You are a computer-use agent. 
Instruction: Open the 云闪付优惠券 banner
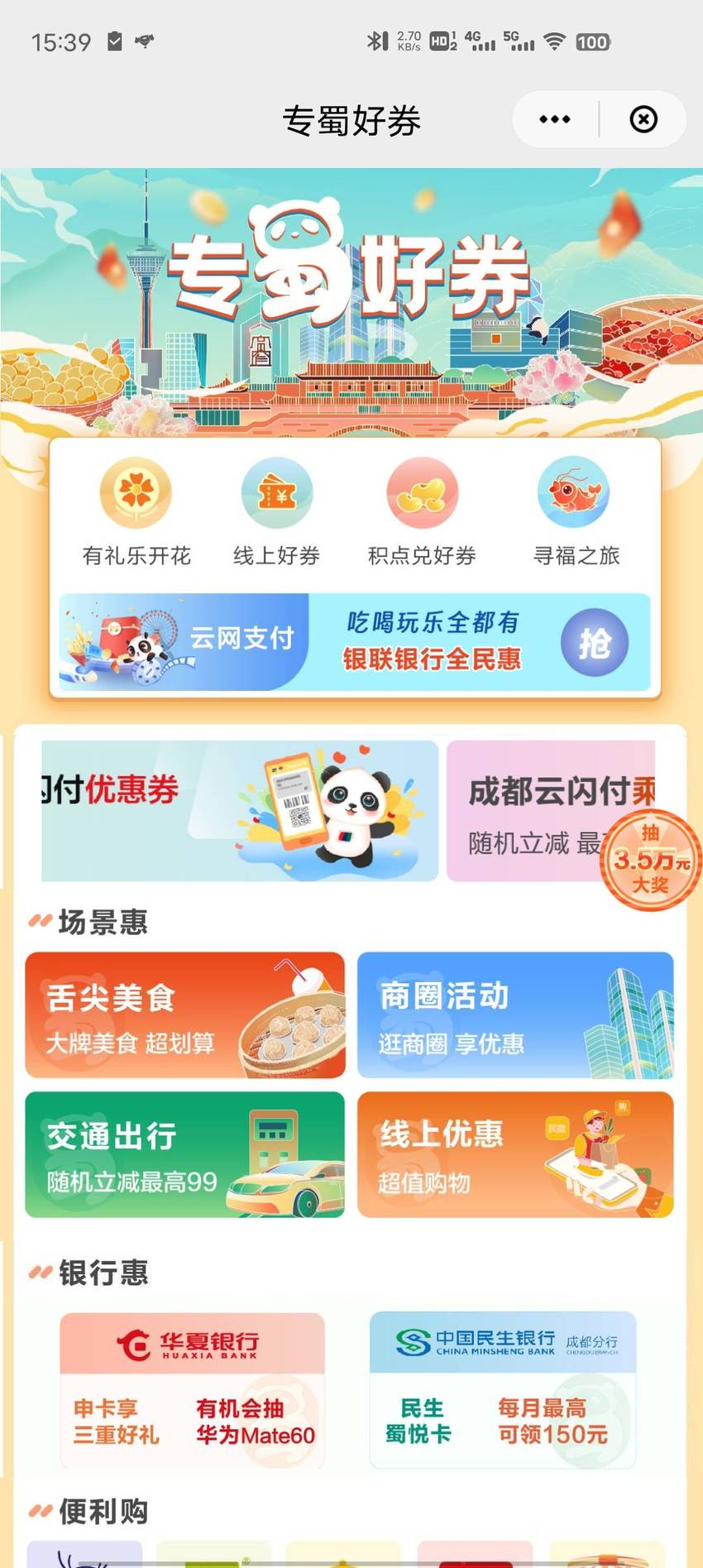click(240, 811)
